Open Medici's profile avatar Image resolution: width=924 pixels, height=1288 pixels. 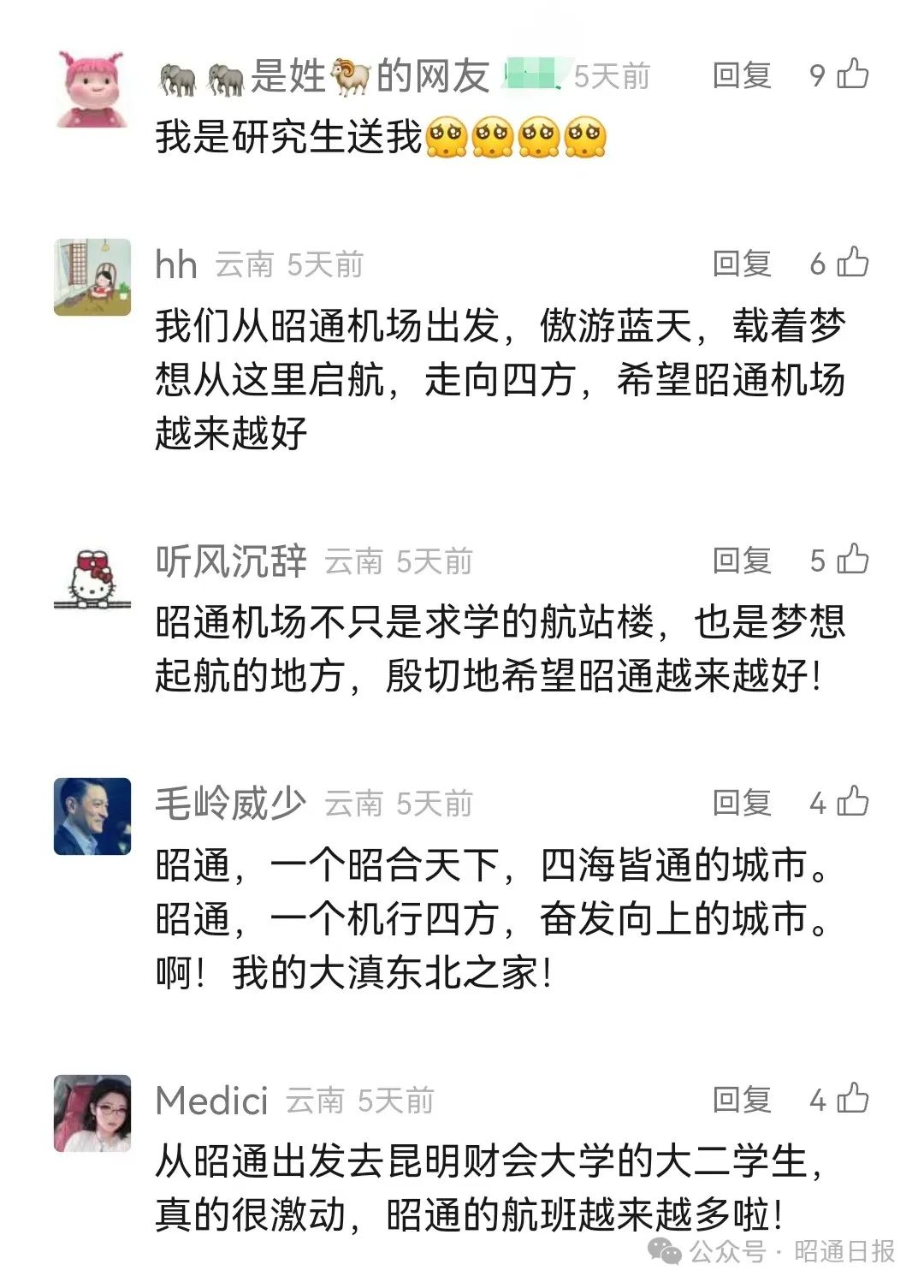coord(92,1113)
